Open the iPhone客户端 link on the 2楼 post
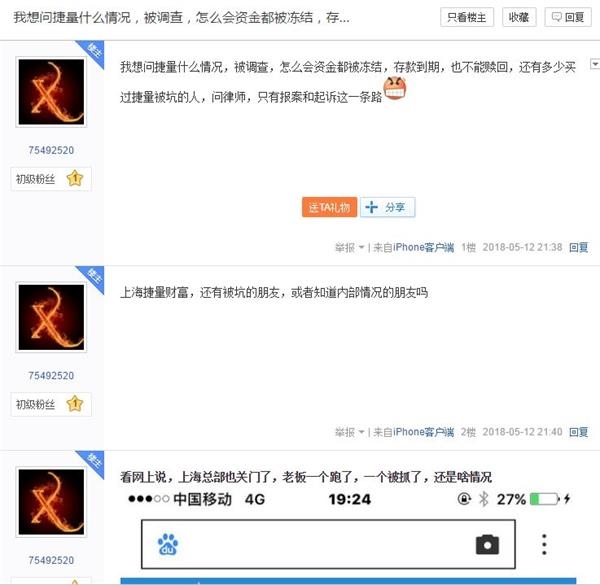Viewport: 600px width, 585px height. point(422,432)
